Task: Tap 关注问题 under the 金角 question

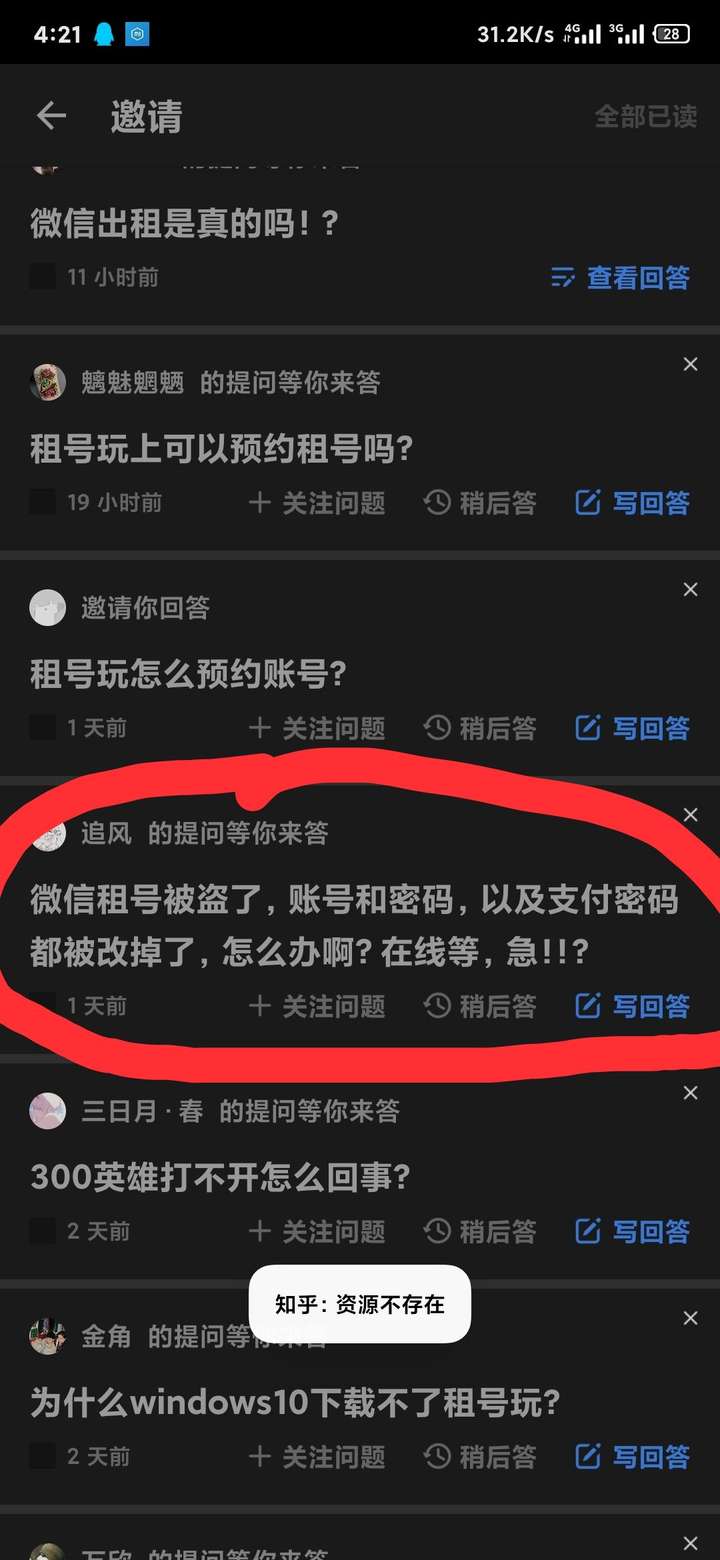Action: [x=318, y=1458]
